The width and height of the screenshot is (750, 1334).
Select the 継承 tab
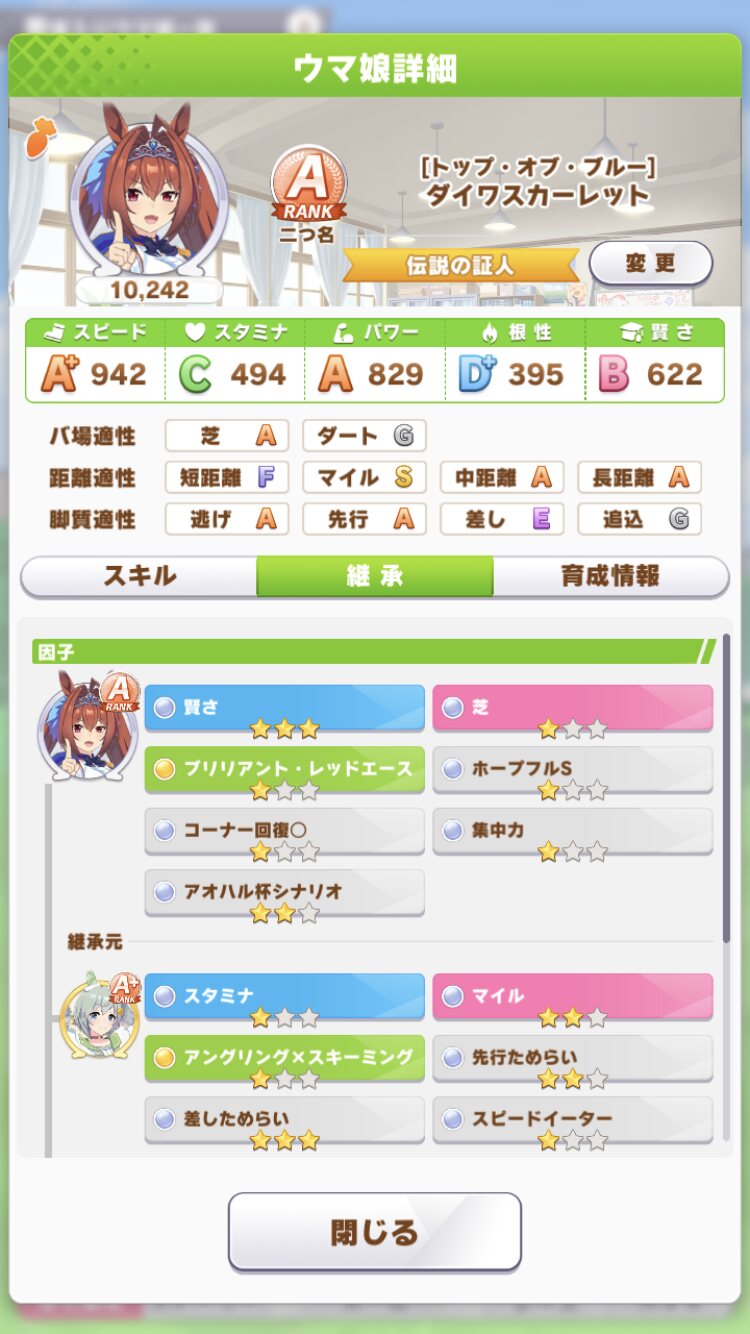(x=374, y=576)
